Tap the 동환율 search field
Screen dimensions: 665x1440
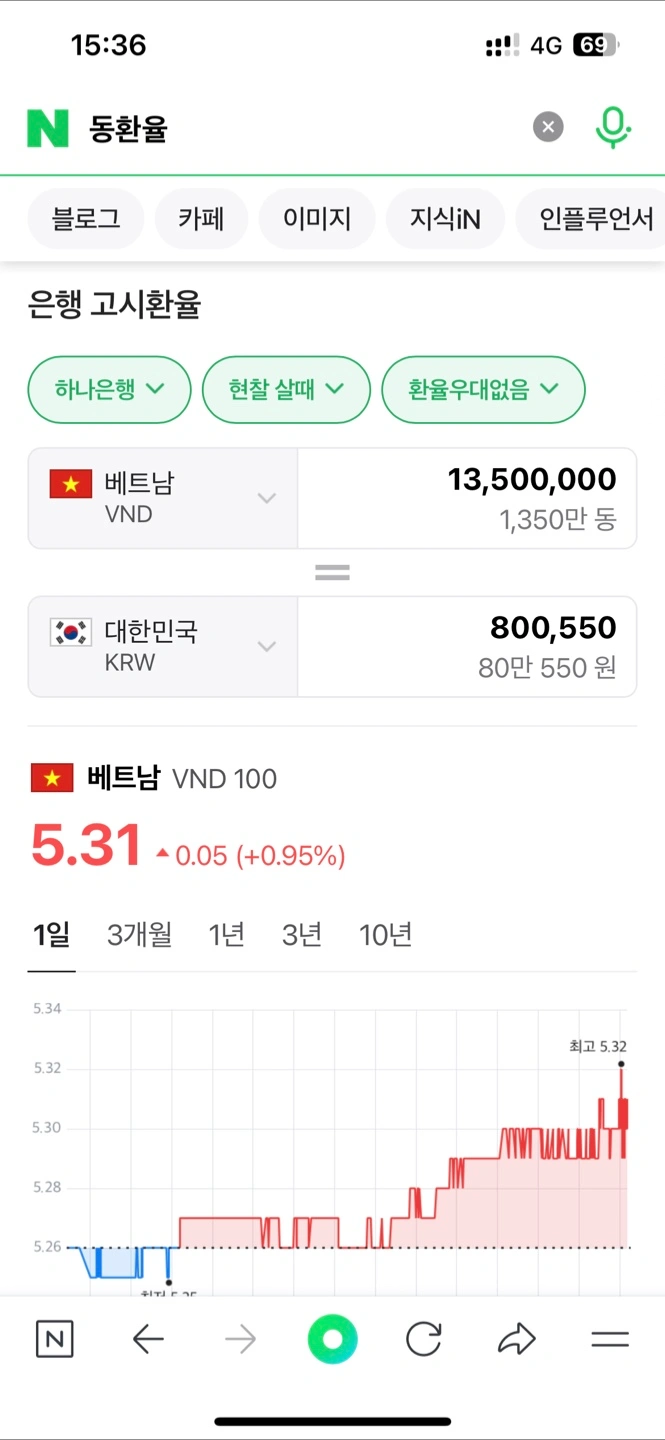tap(300, 128)
